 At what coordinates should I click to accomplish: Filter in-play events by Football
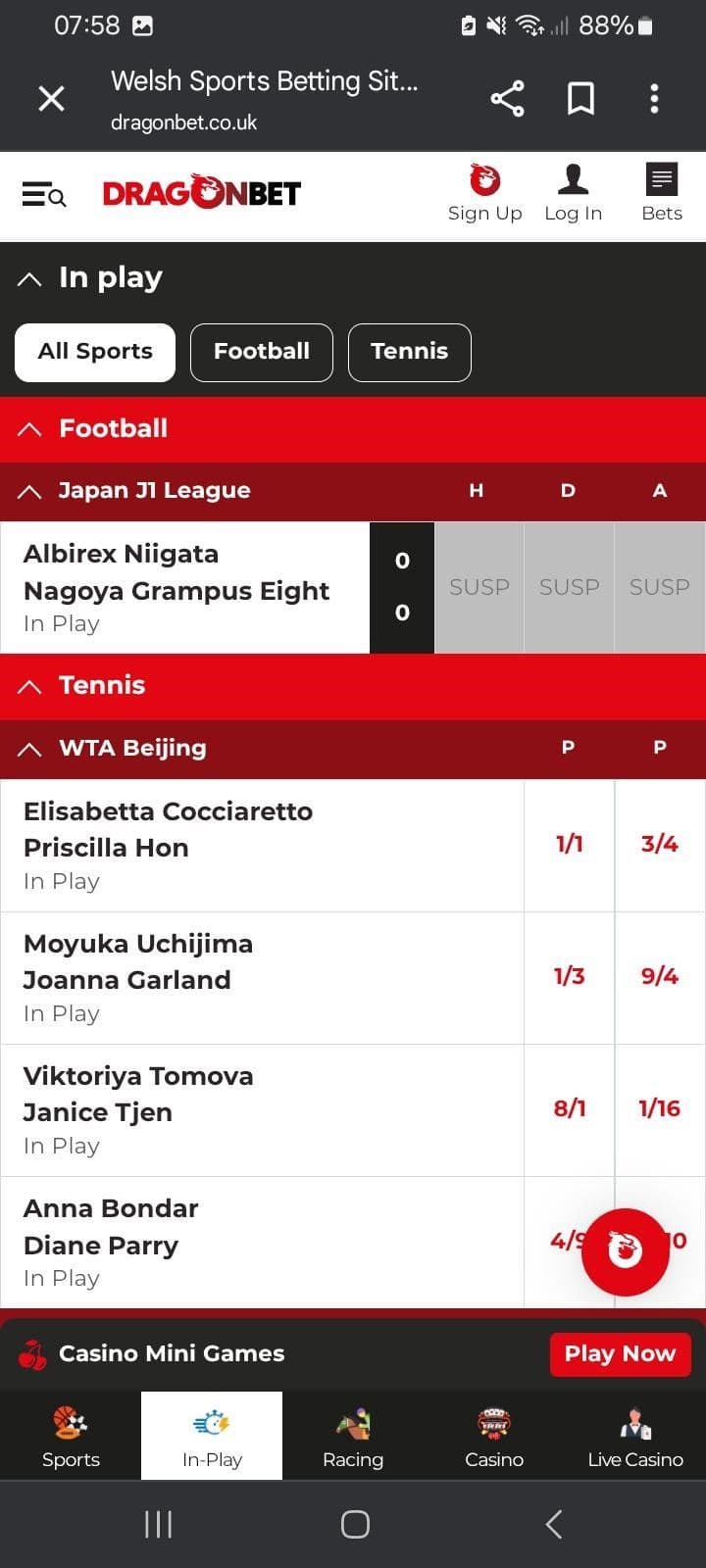coord(261,352)
